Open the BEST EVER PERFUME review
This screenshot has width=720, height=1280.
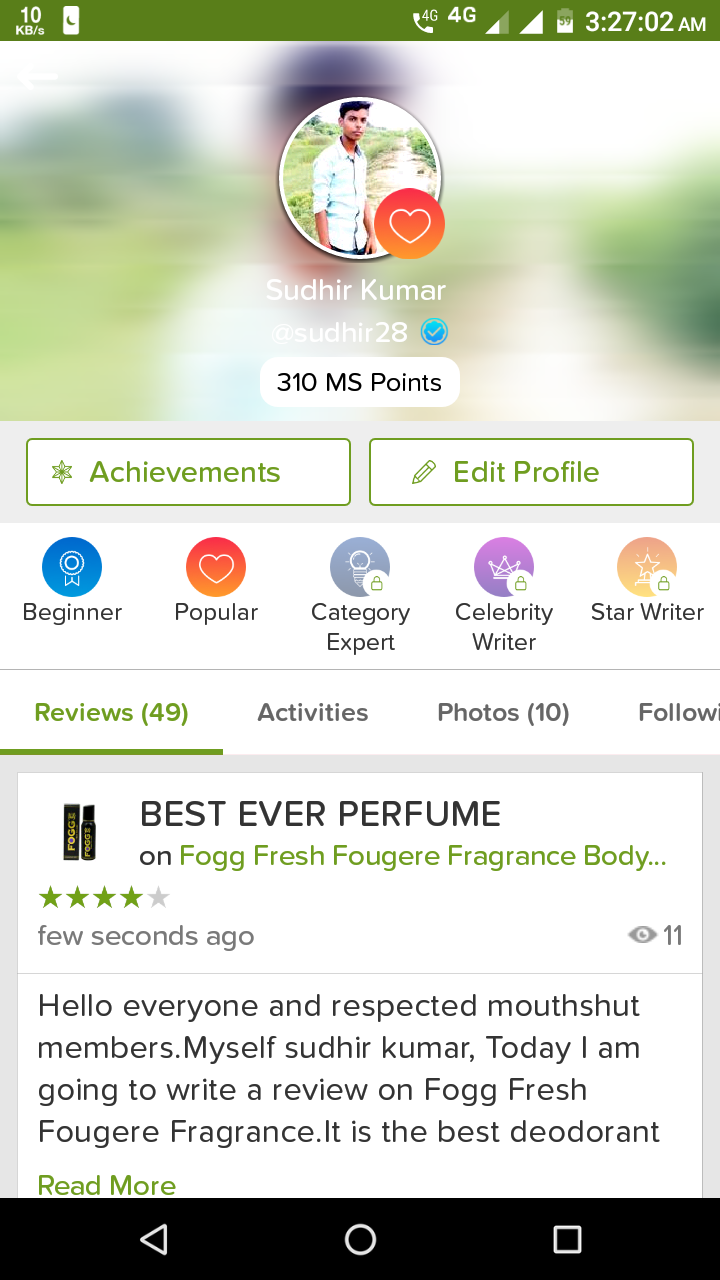coord(320,814)
